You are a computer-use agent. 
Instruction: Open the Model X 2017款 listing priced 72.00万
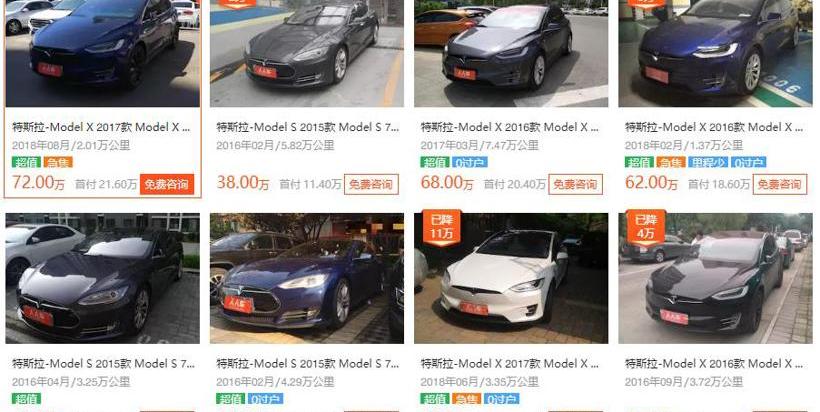click(103, 127)
